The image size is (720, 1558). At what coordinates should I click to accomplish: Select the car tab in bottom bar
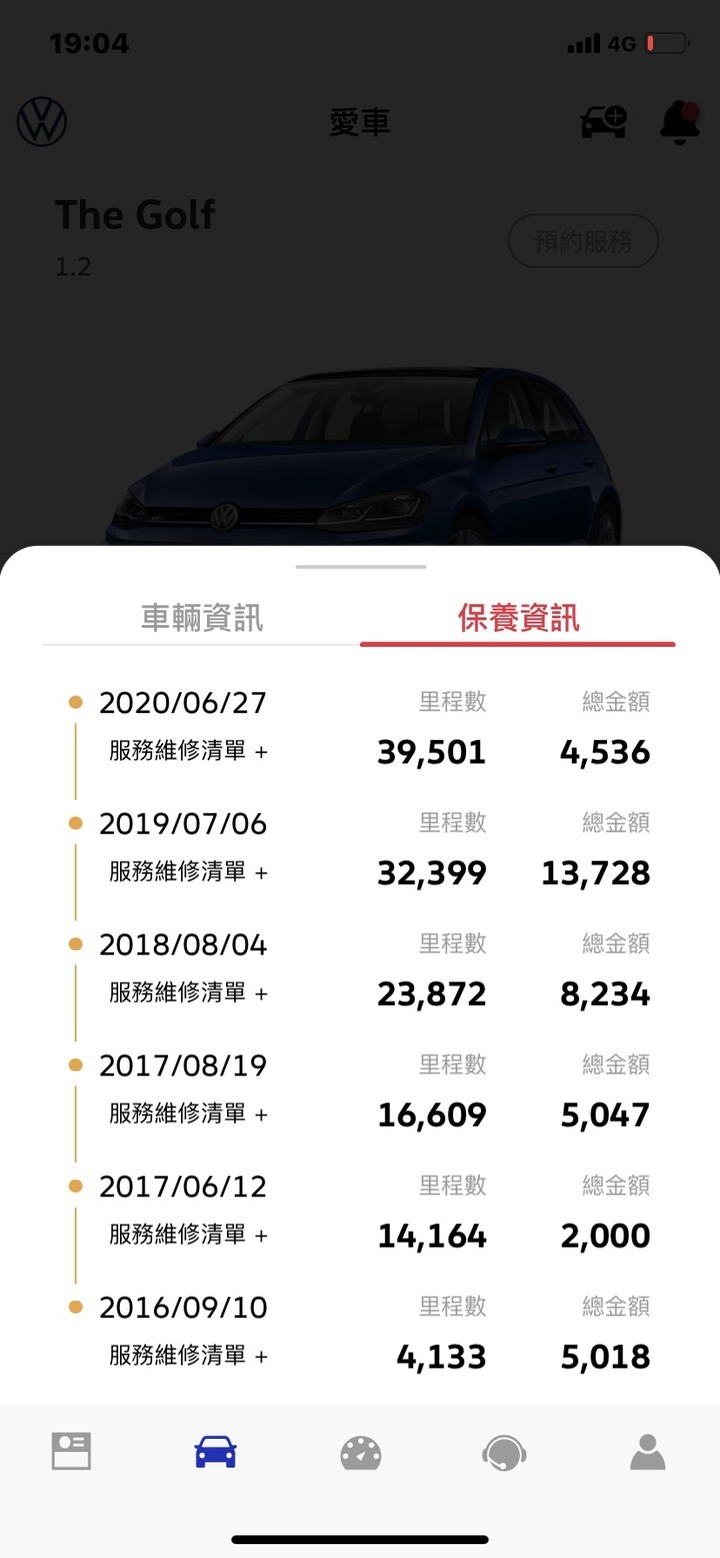click(216, 1451)
